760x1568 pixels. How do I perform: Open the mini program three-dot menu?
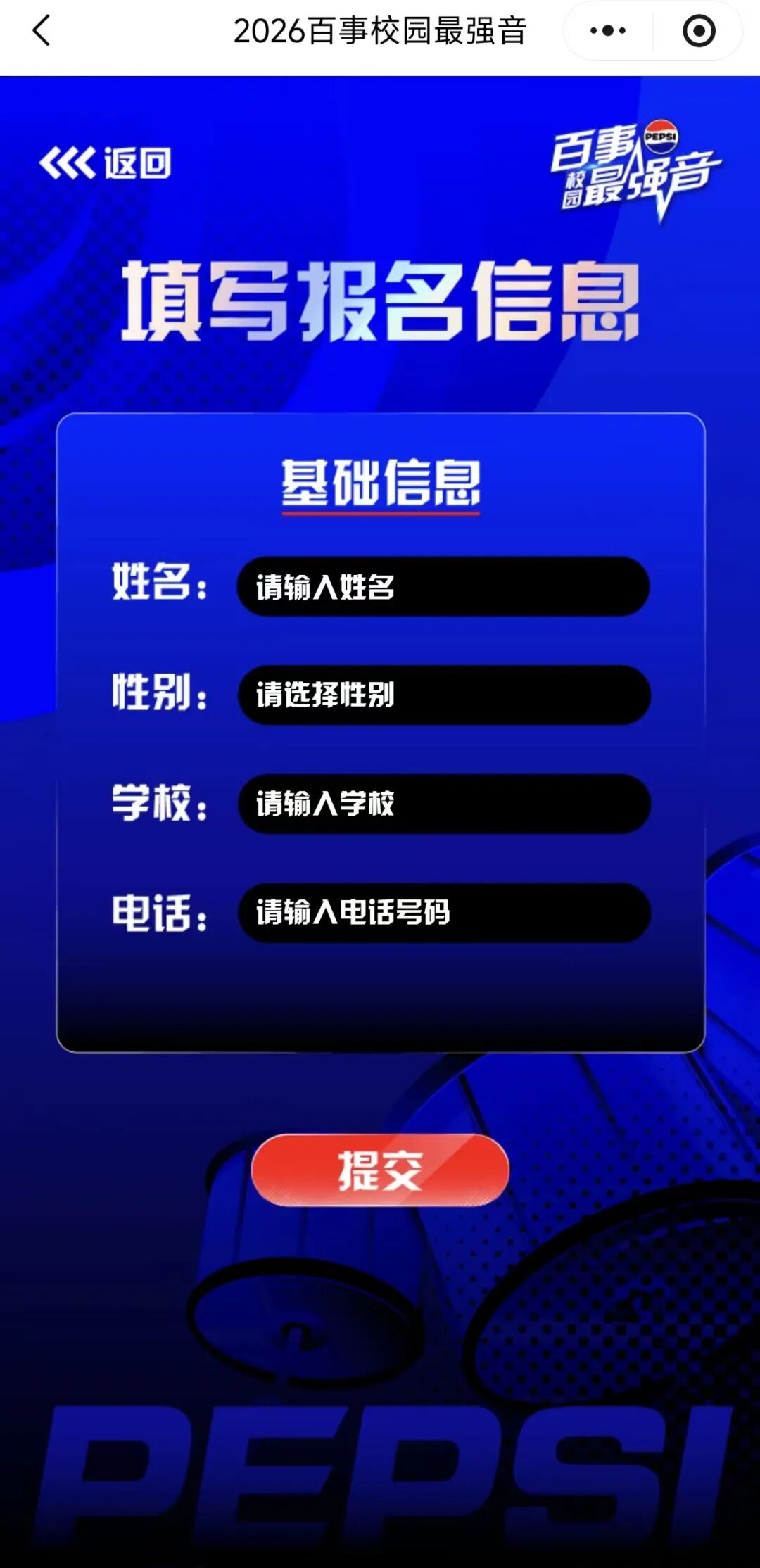pos(608,31)
